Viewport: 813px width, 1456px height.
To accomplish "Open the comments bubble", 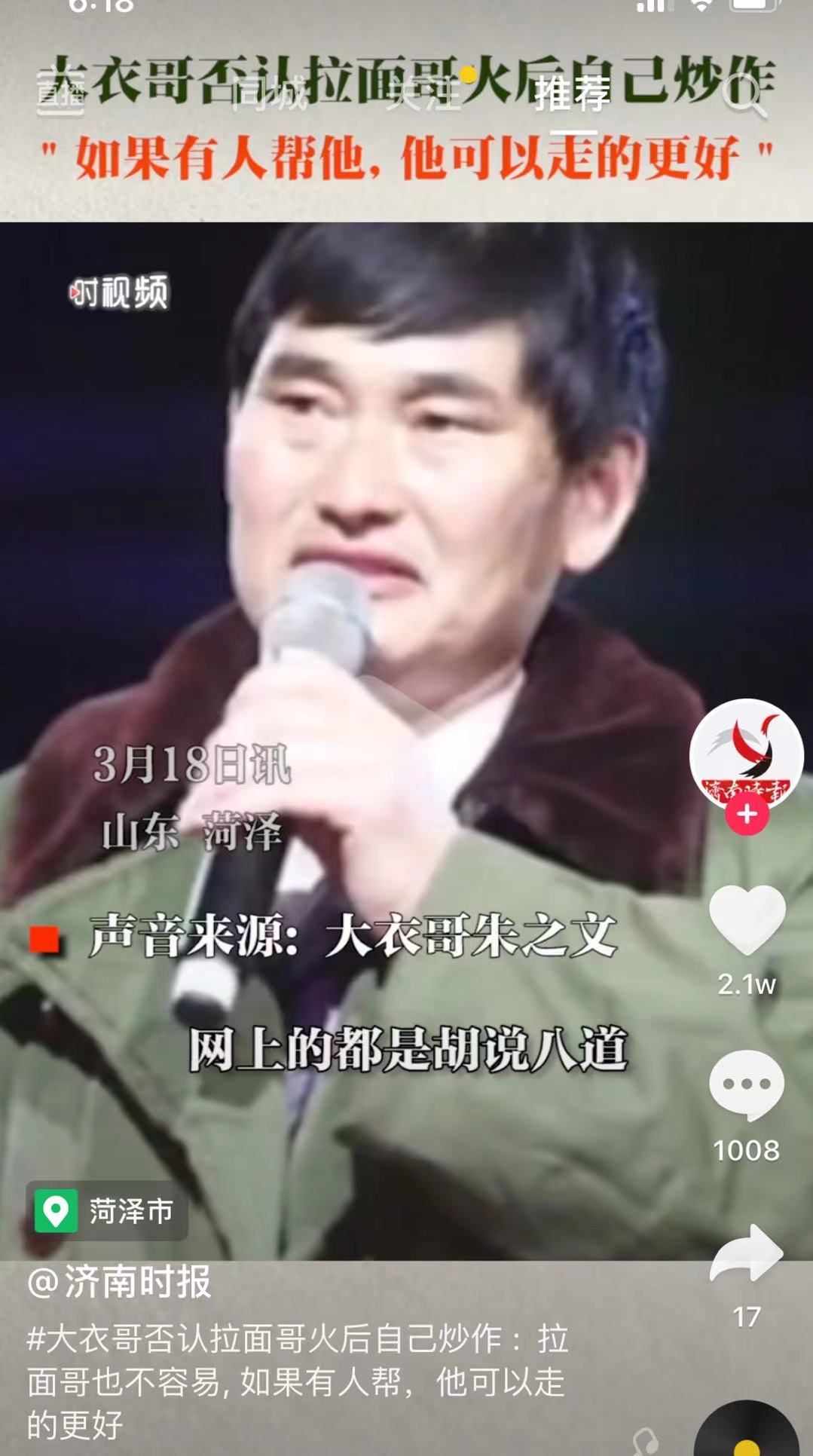I will (747, 1086).
